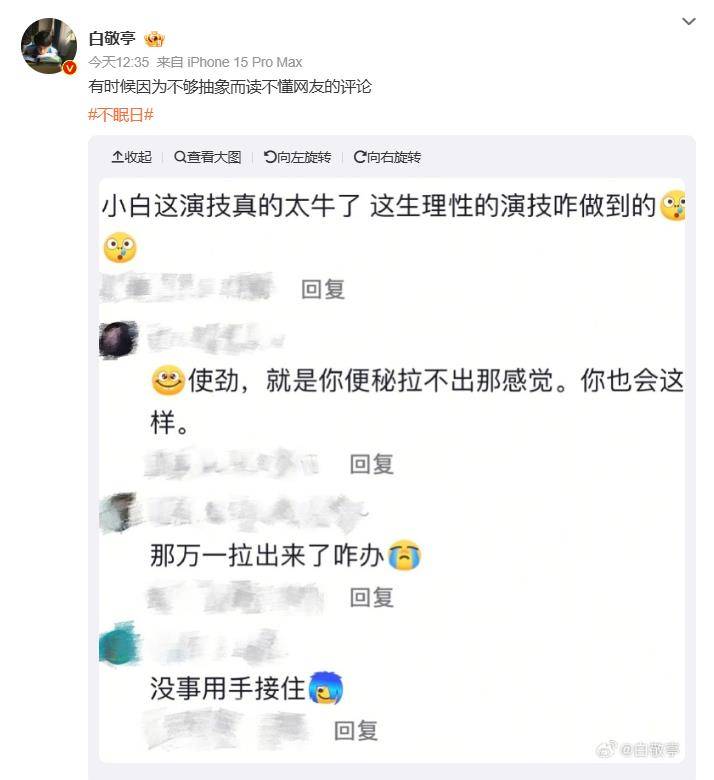
Task: Rotate the image right with 向右旋转
Action: [387, 157]
